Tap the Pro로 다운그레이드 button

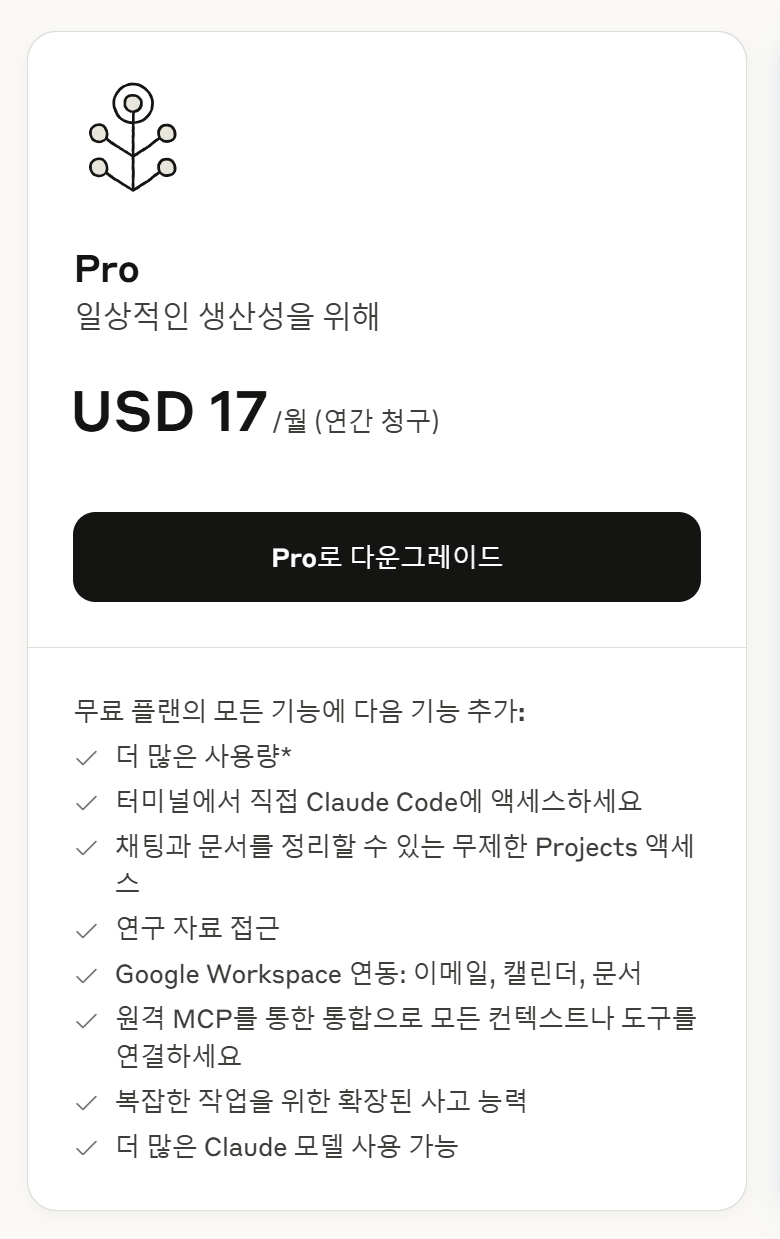coord(386,557)
